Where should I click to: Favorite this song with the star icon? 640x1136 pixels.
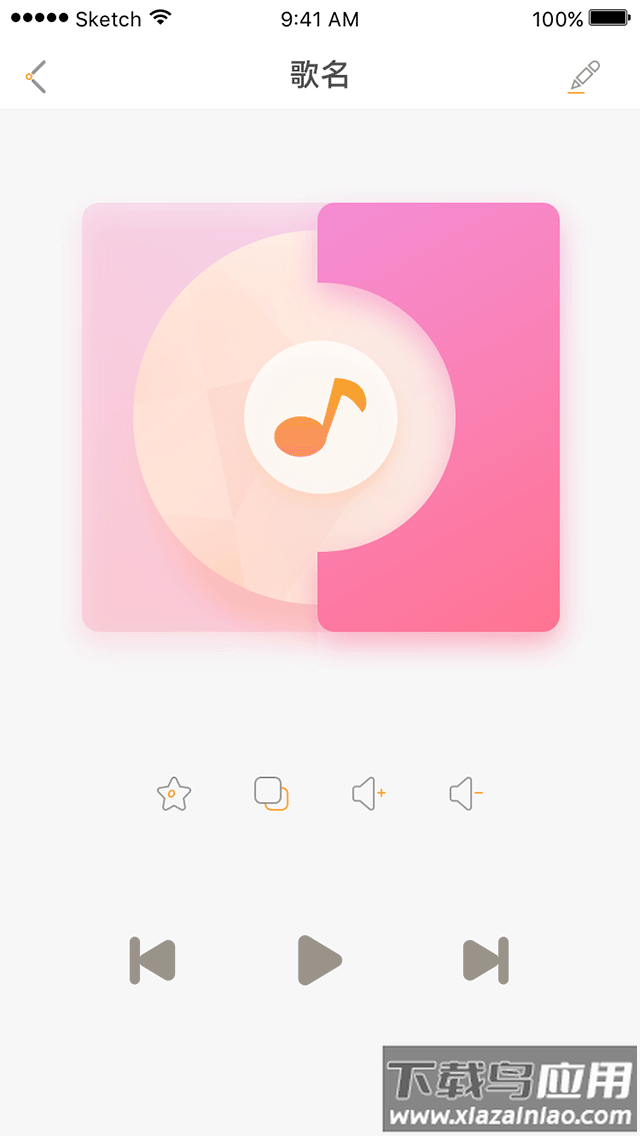coord(174,794)
